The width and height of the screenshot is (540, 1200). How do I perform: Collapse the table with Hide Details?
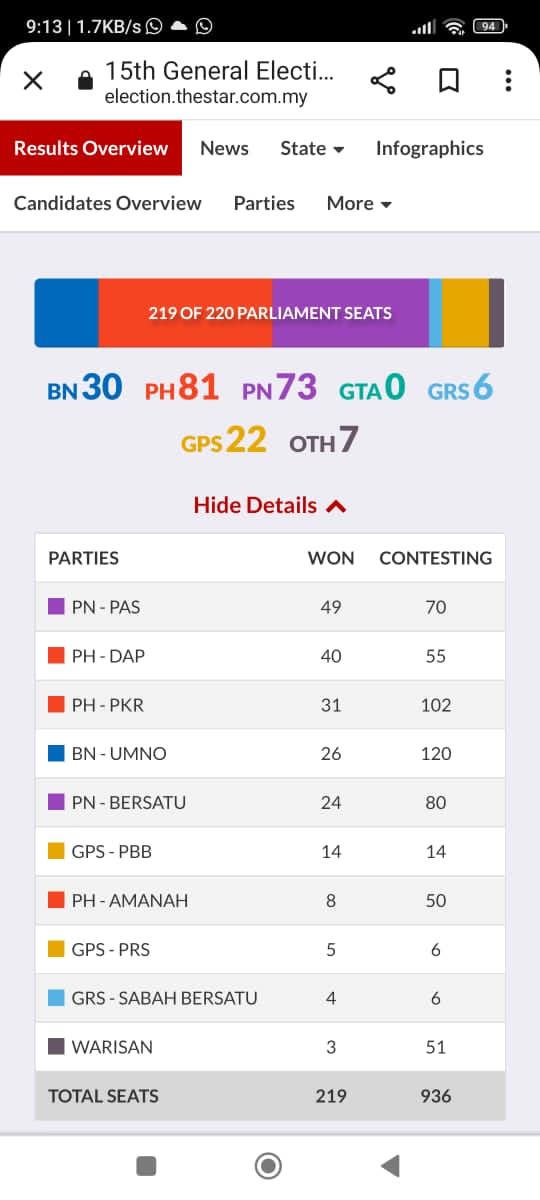(x=270, y=505)
